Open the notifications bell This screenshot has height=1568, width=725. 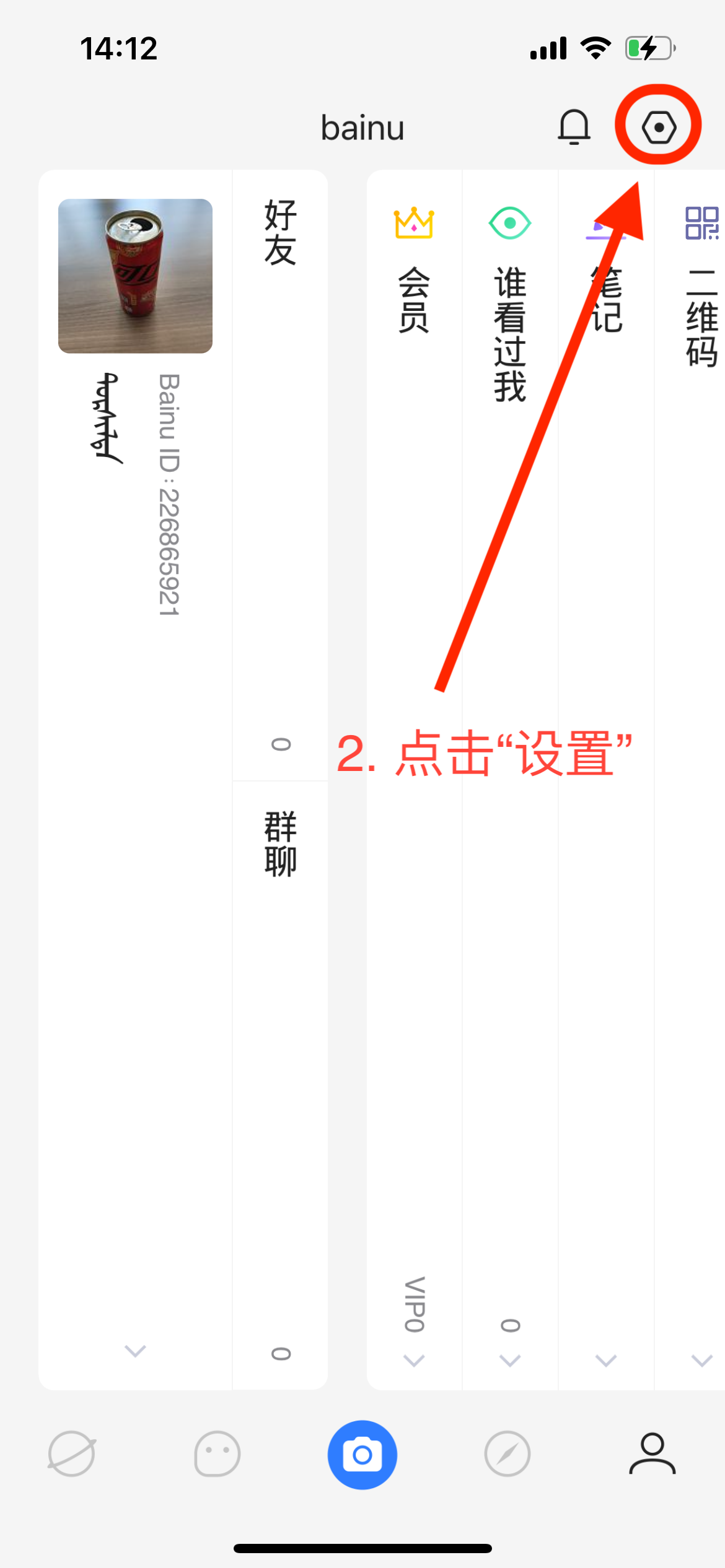click(x=574, y=127)
